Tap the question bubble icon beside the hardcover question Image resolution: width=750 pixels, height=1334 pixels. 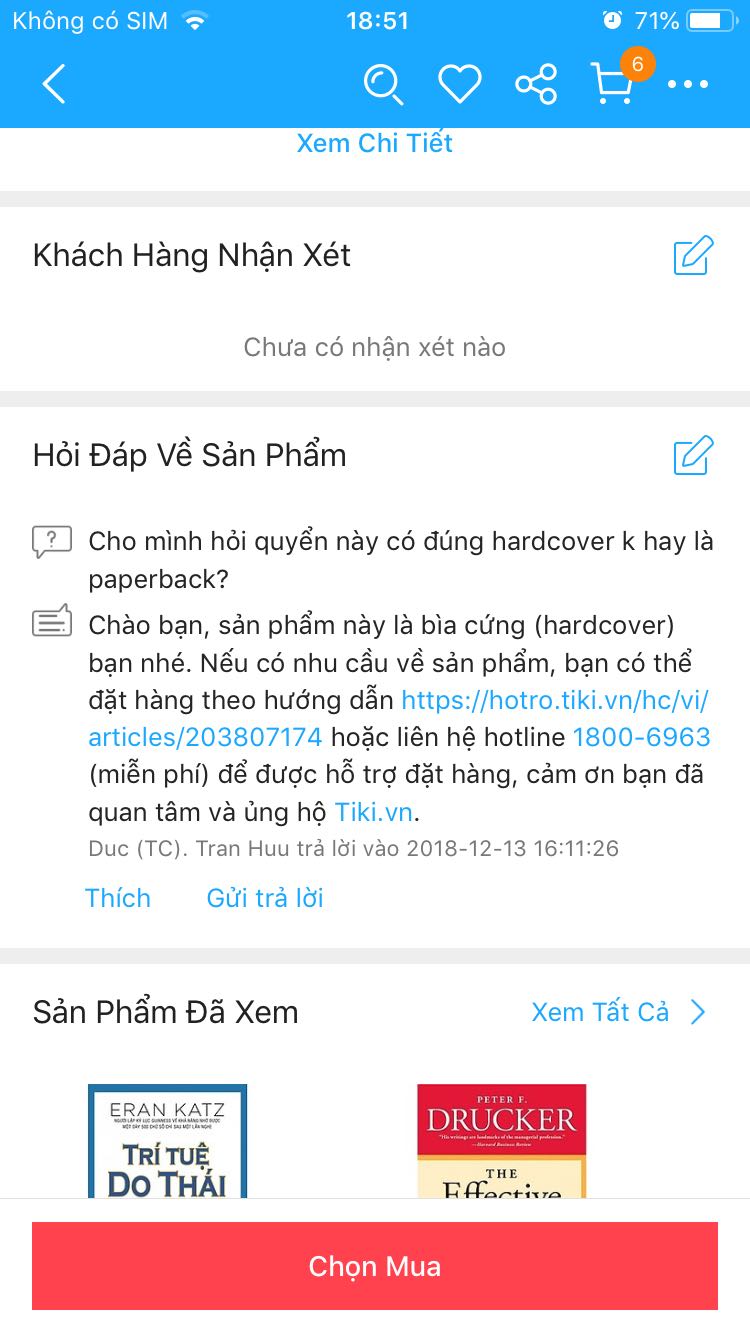coord(51,541)
